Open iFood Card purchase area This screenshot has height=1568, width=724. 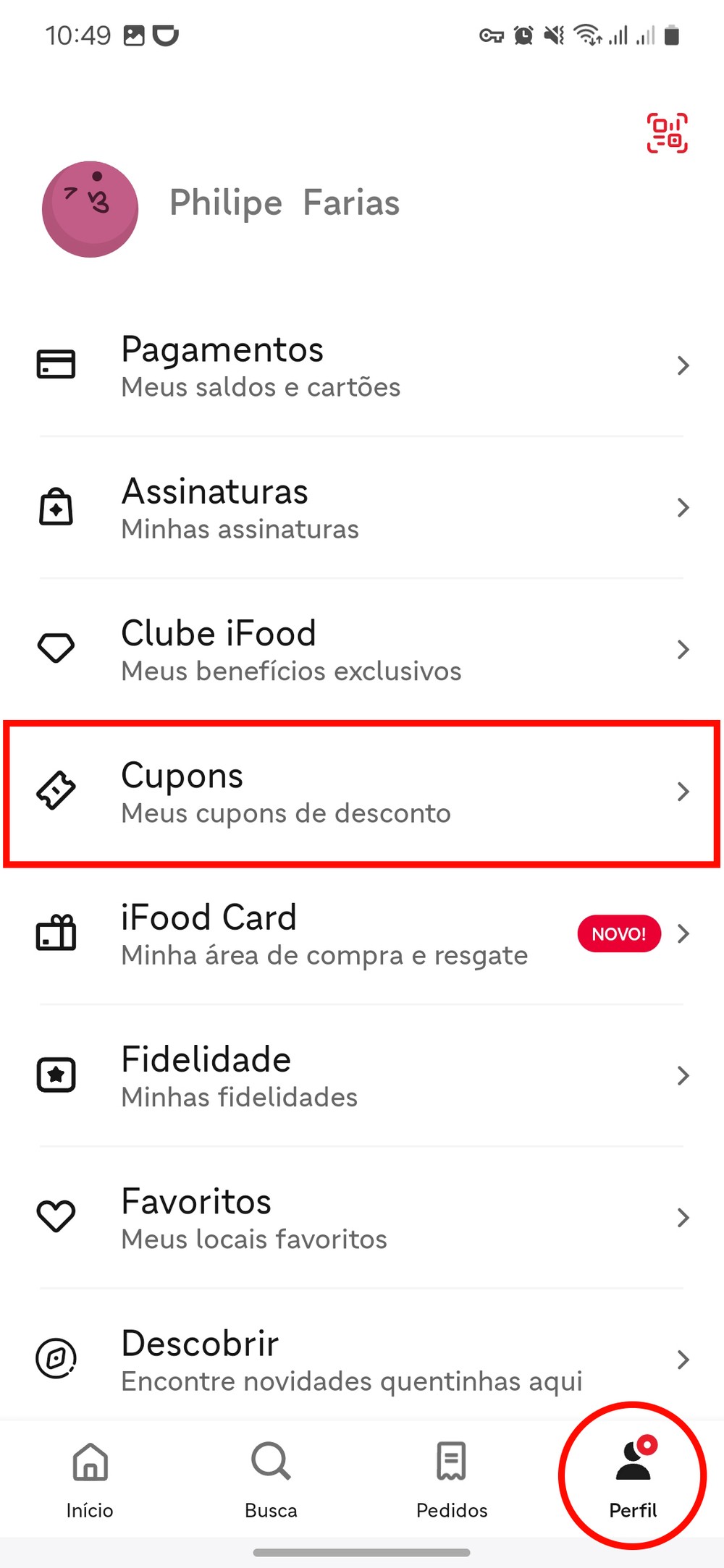(x=362, y=934)
